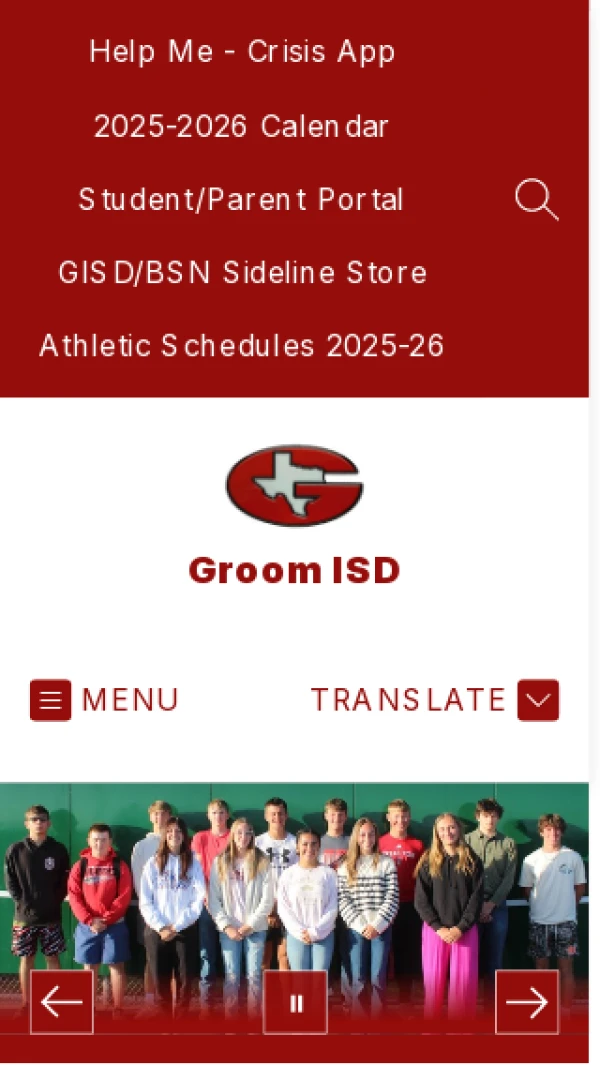The image size is (600, 1065).
Task: Show the previous slide with left arrow
Action: click(x=62, y=1002)
